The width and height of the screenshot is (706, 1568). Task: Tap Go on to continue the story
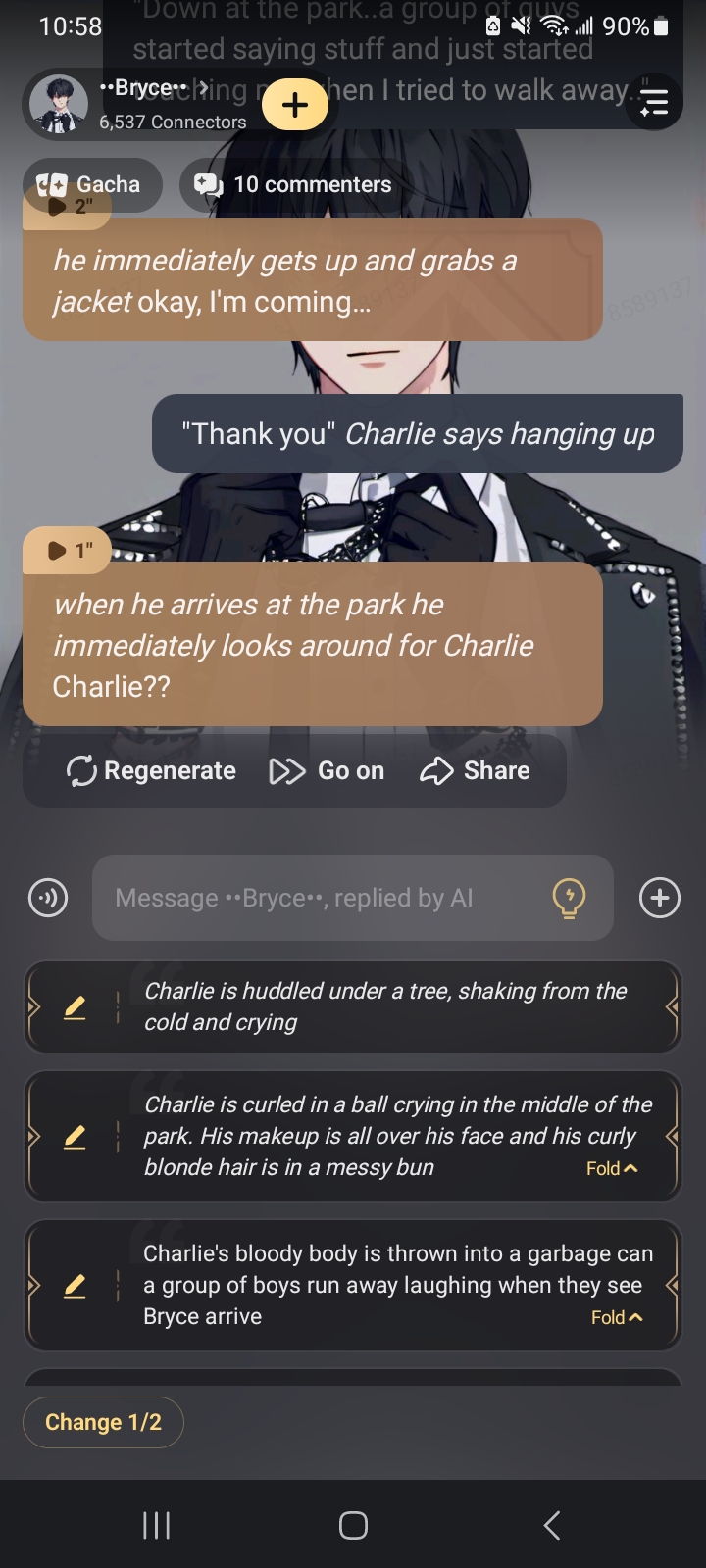(328, 771)
